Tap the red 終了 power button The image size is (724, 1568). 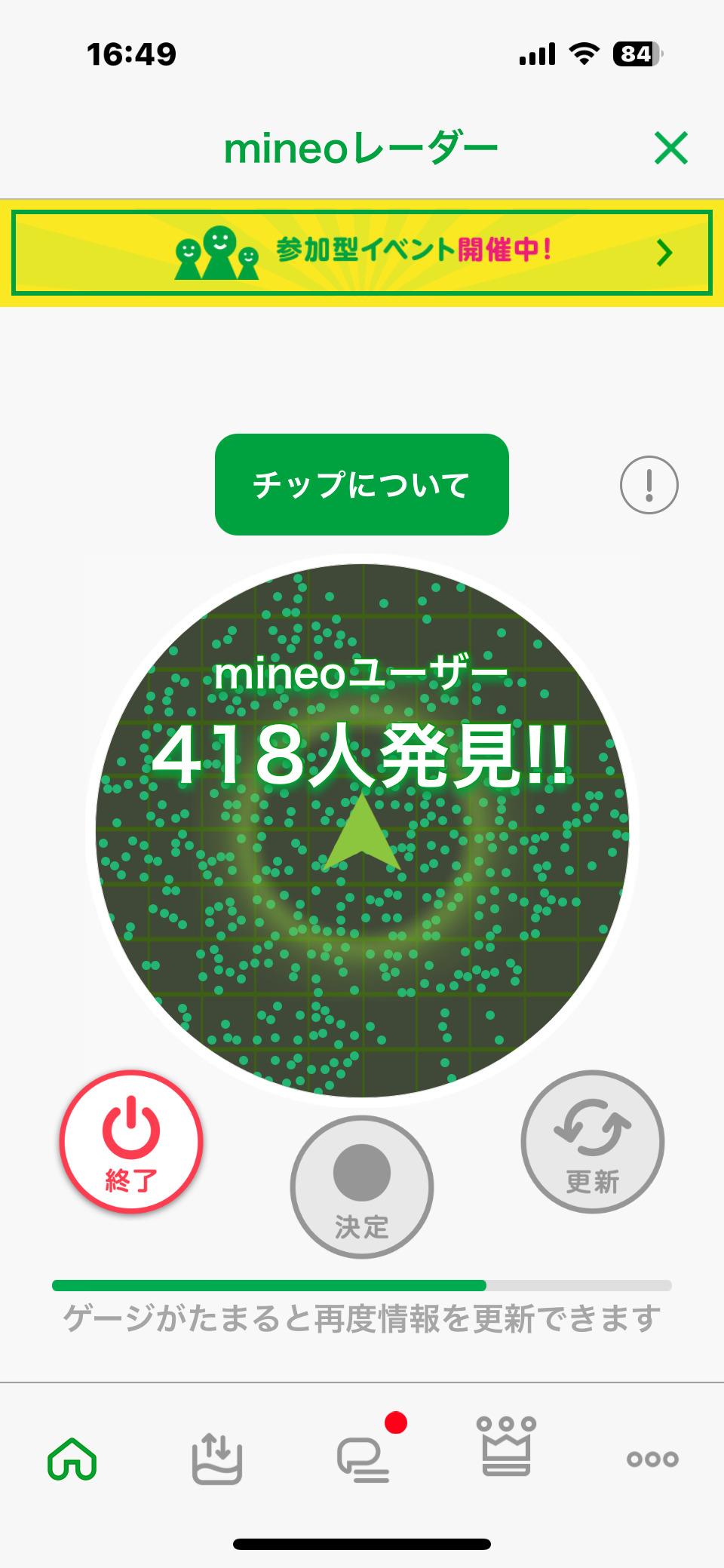[x=131, y=1141]
